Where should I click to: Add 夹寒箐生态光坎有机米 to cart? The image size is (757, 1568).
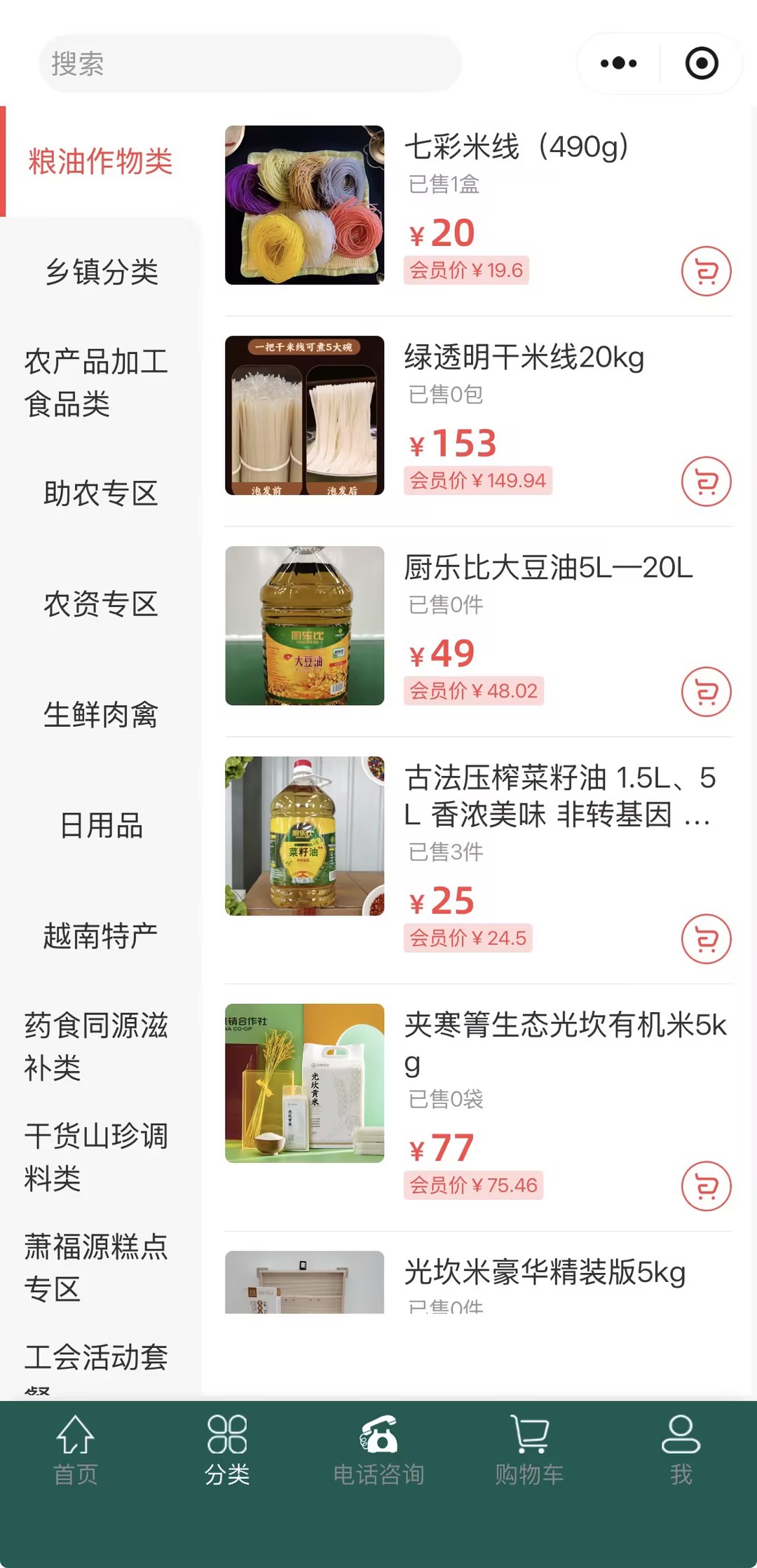click(706, 1186)
